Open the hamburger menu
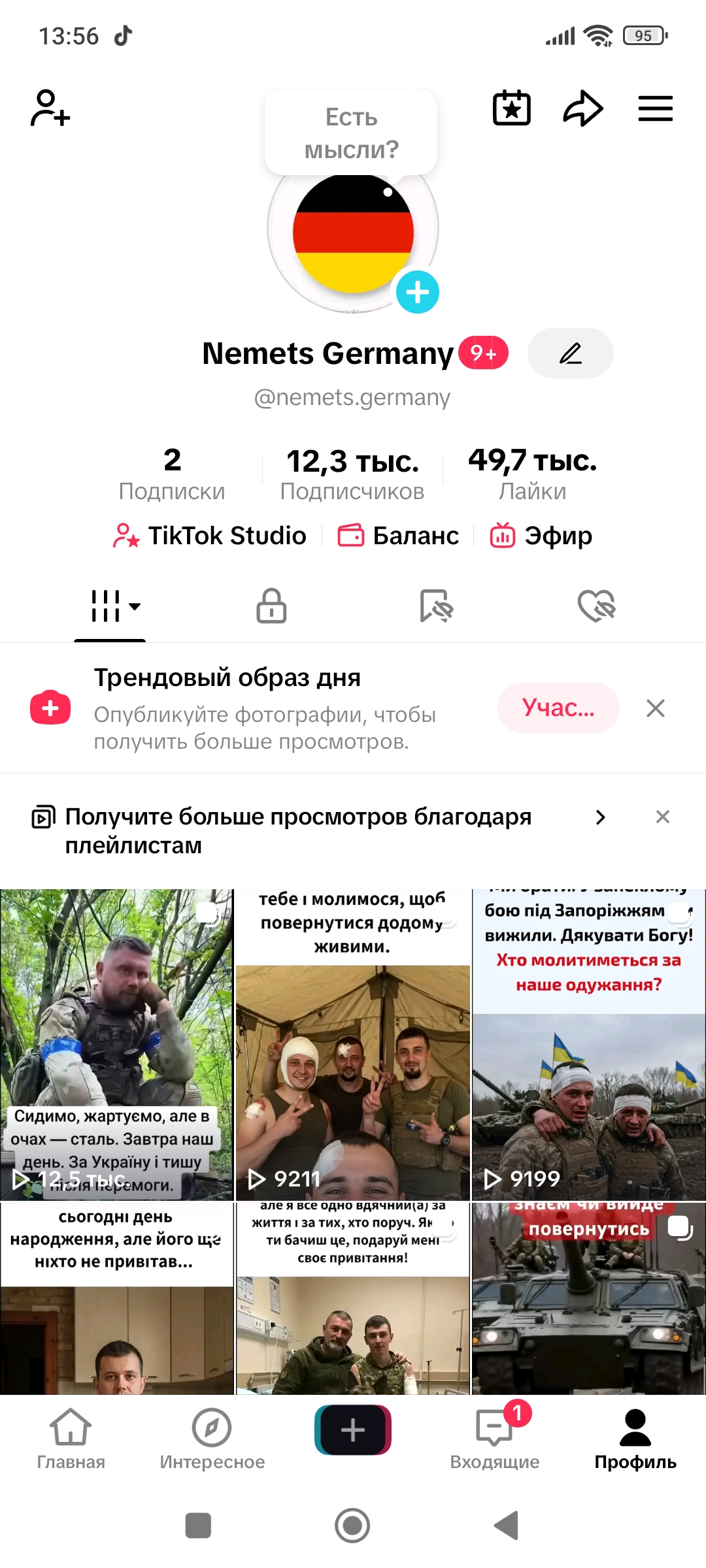The image size is (706, 1568). (x=655, y=108)
